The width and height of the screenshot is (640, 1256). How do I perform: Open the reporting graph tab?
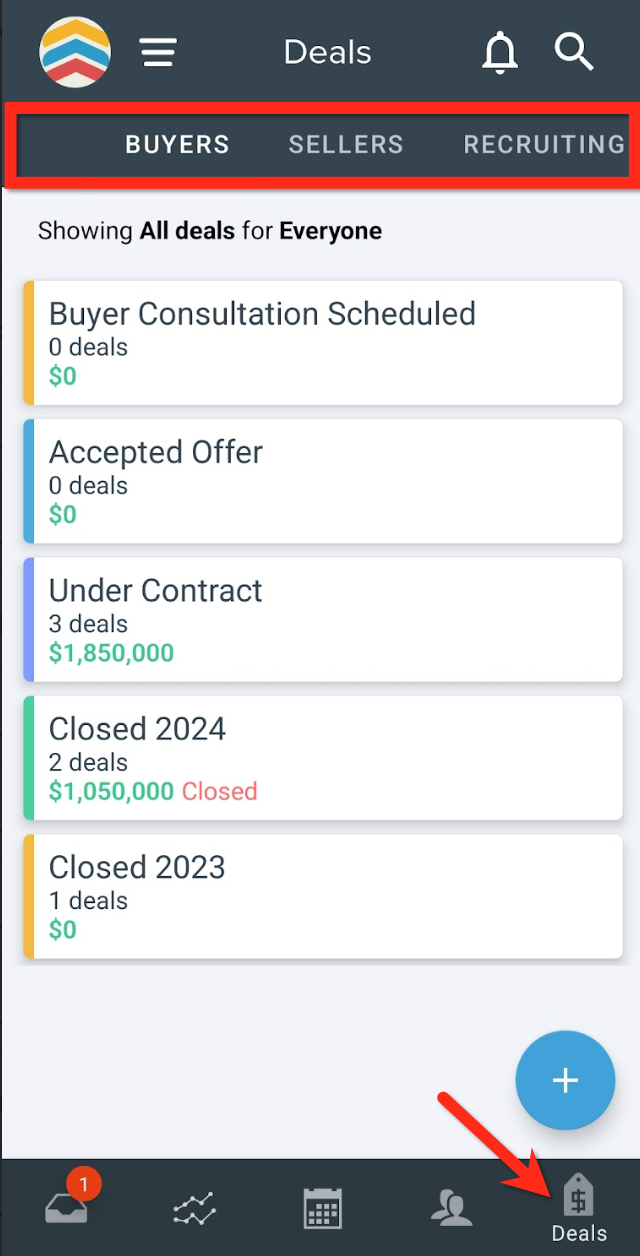[x=194, y=1209]
